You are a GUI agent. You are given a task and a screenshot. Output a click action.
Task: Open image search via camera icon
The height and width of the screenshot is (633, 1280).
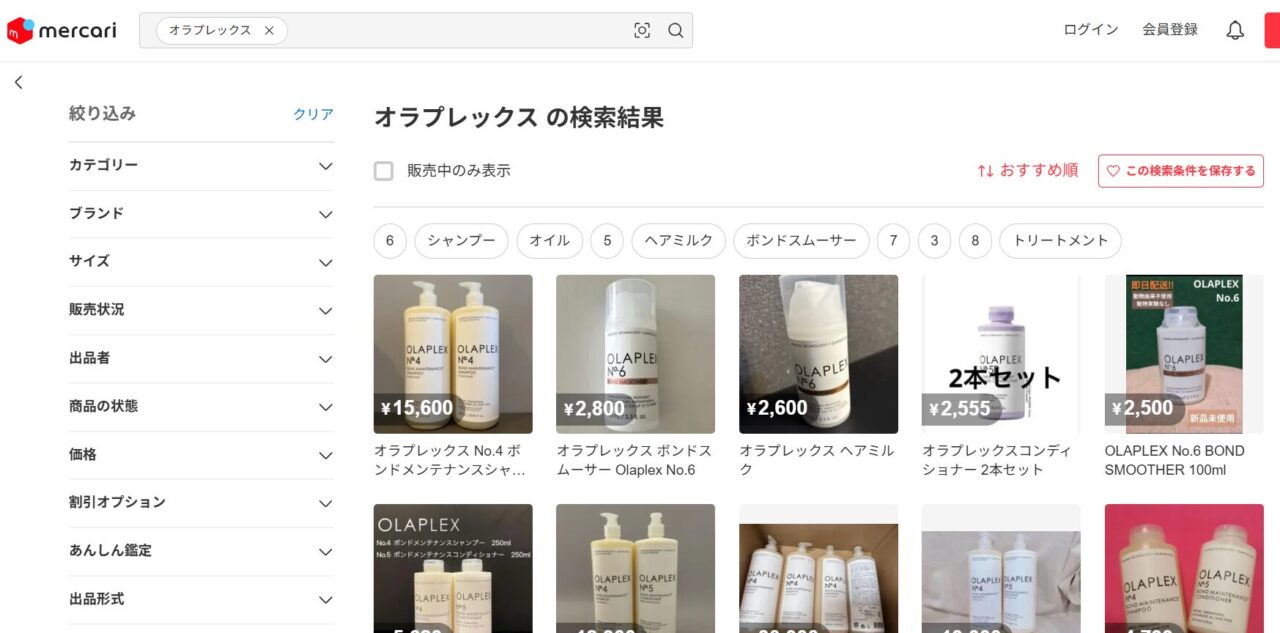point(642,30)
